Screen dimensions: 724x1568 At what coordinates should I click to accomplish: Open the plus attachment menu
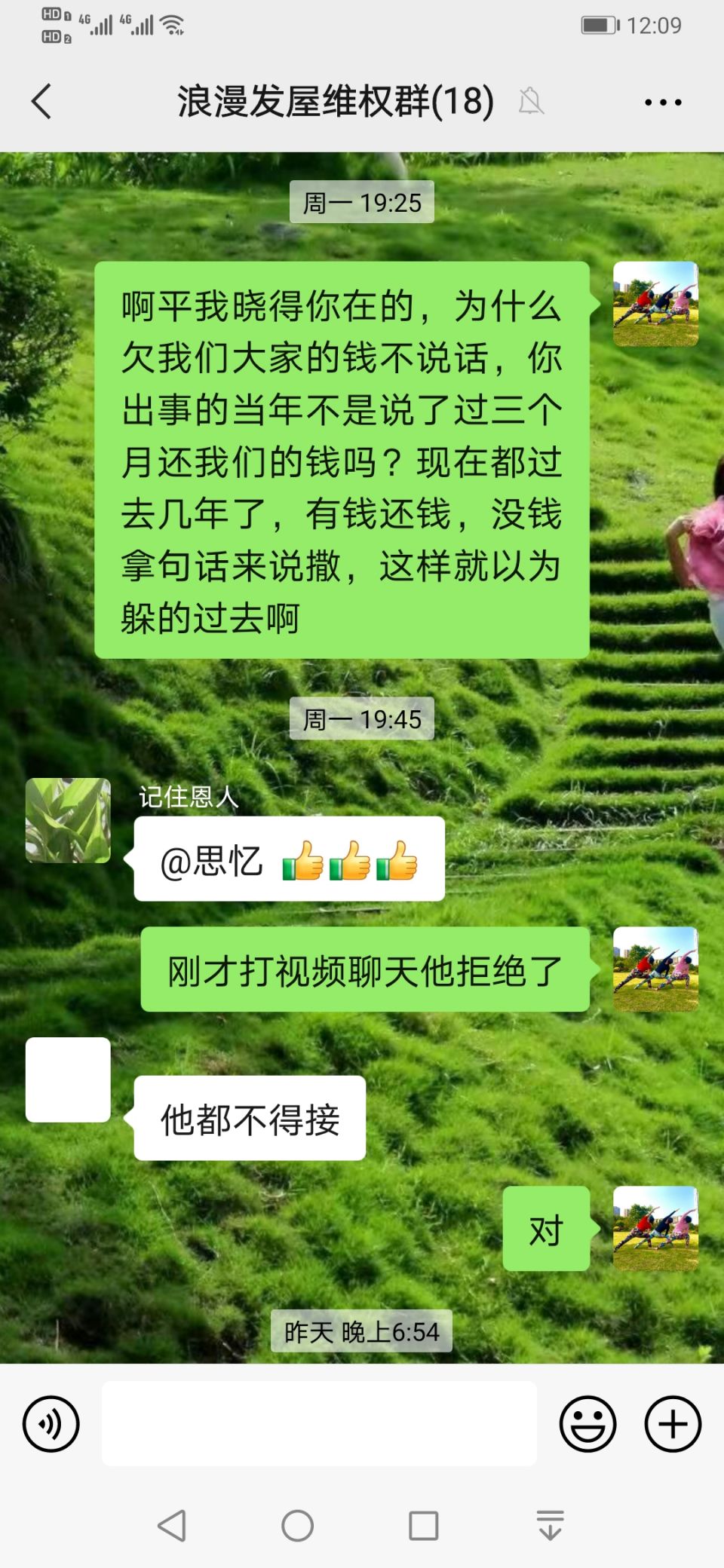click(x=673, y=1423)
